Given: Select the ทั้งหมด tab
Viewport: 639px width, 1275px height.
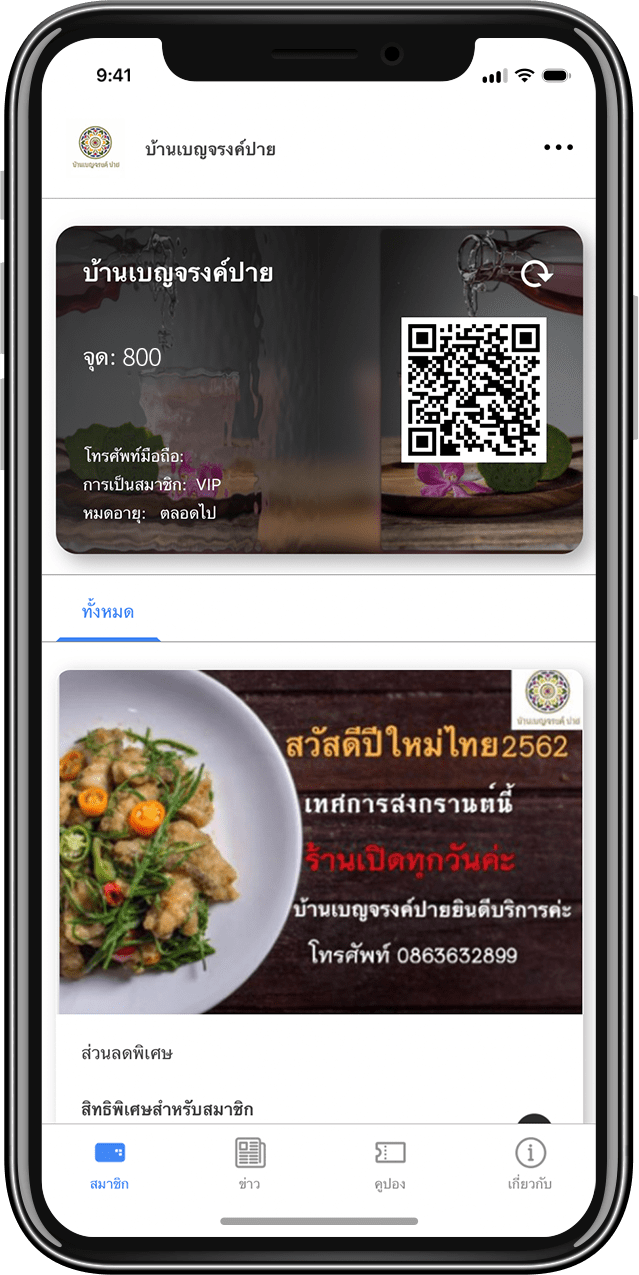Looking at the screenshot, I should pos(108,612).
